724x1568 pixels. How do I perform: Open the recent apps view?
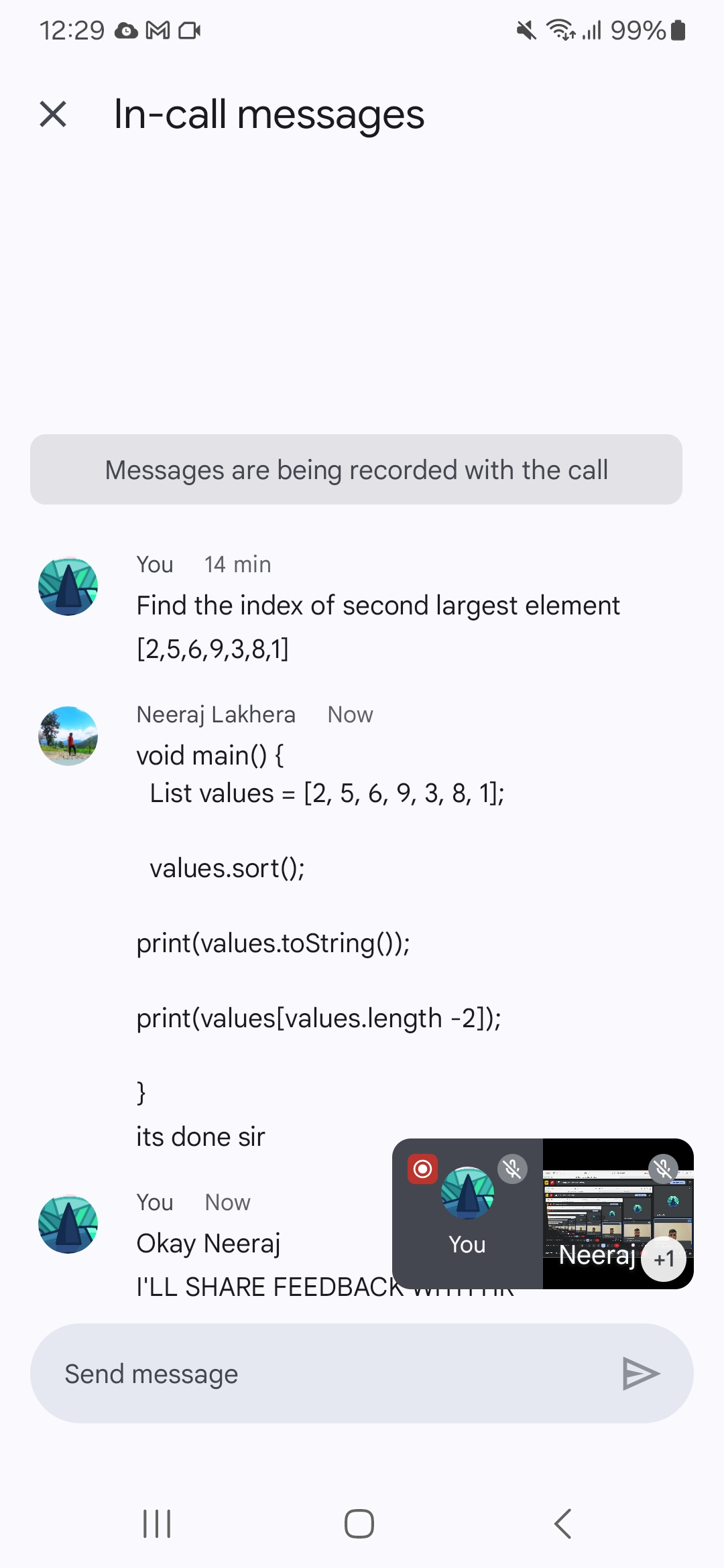[157, 1524]
